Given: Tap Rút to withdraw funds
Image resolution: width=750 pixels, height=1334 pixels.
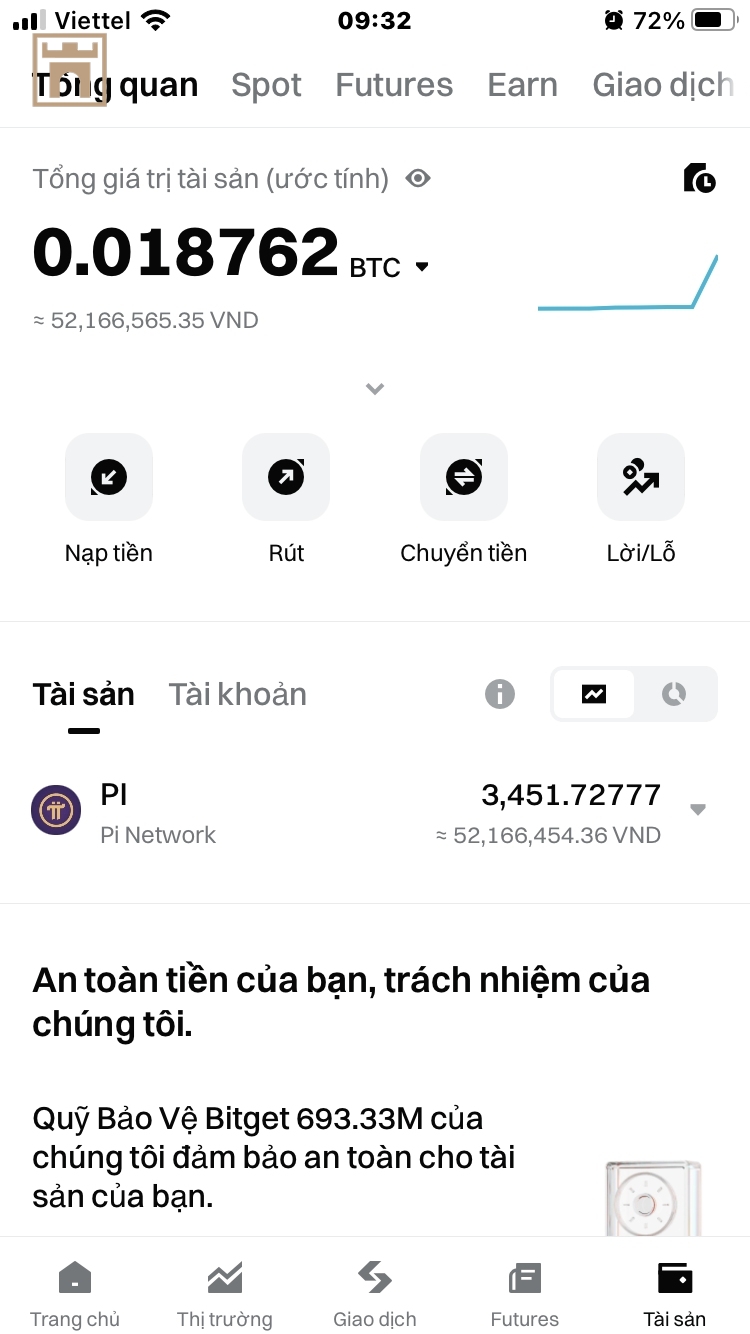Looking at the screenshot, I should click(x=286, y=478).
